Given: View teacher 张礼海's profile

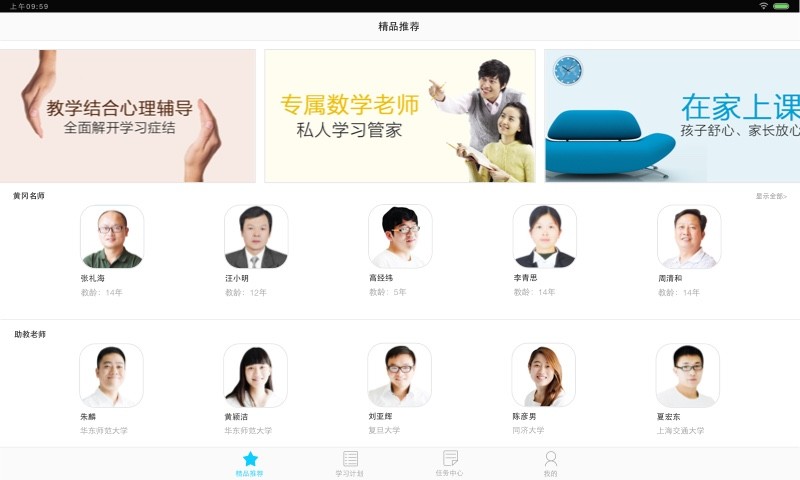Looking at the screenshot, I should (x=112, y=237).
